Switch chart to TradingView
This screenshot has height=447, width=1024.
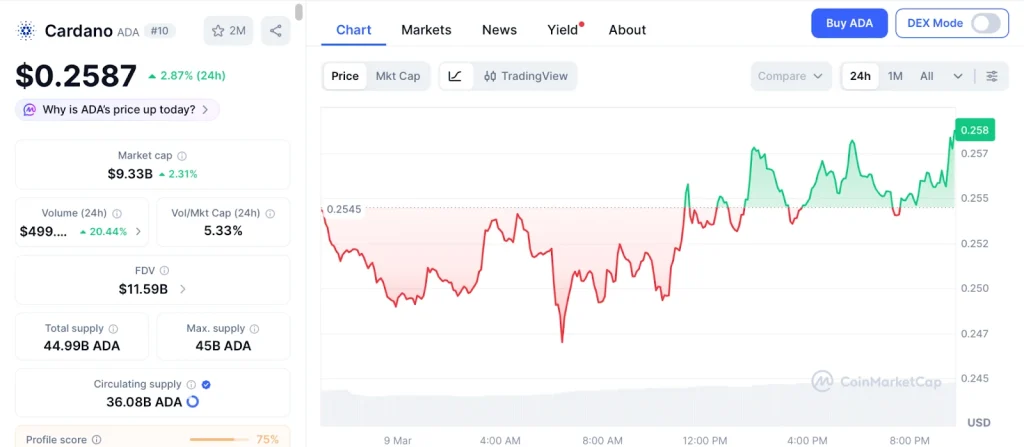click(x=525, y=76)
